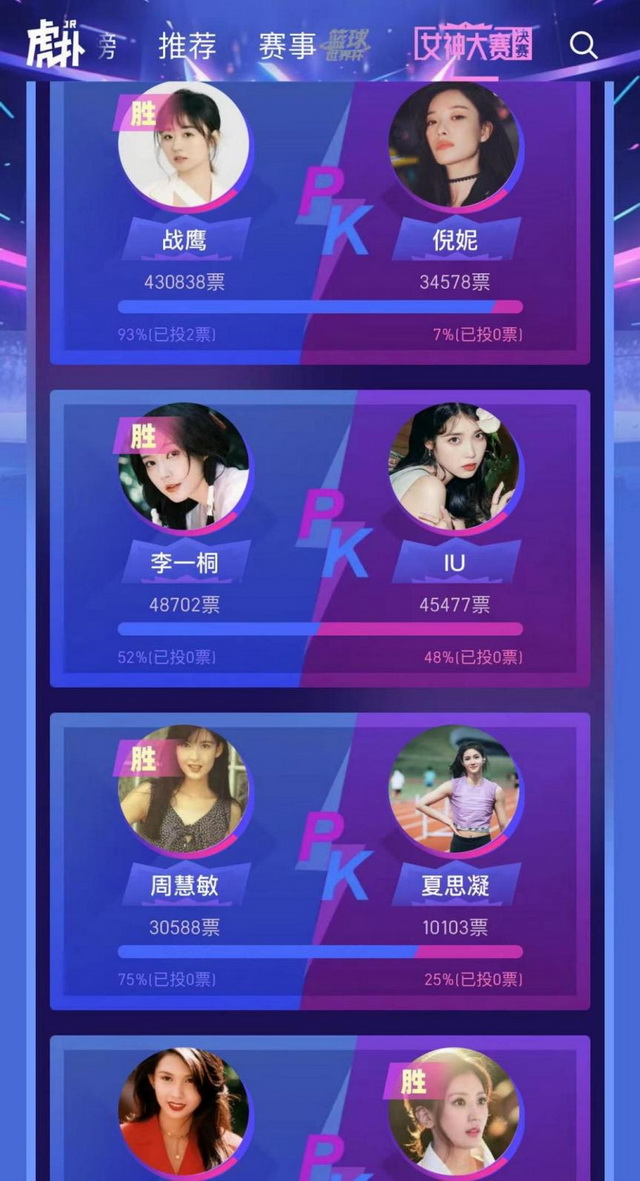Open the 女神大赛 tab
640x1181 pixels.
coord(474,45)
